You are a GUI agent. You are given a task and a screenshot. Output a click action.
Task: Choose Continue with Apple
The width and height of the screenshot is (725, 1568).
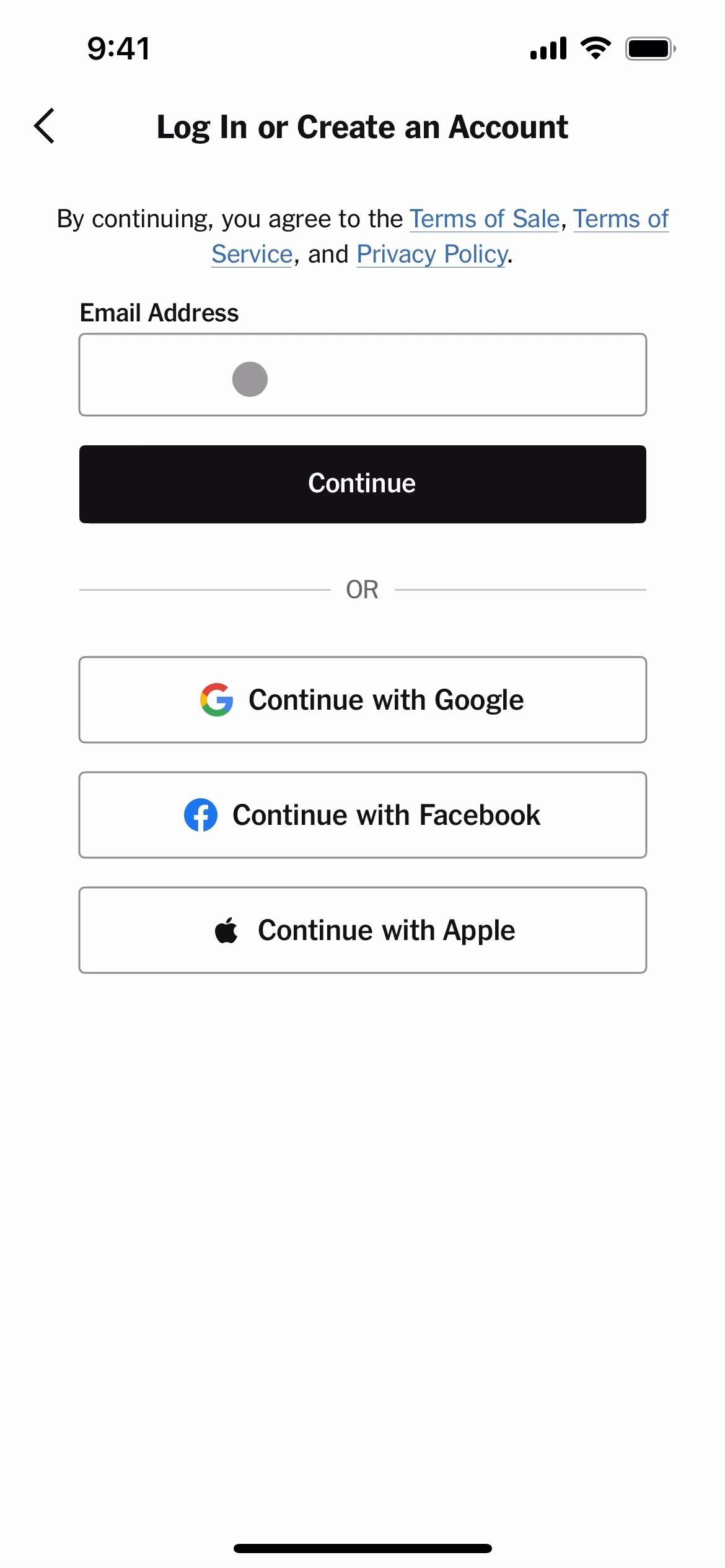362,930
